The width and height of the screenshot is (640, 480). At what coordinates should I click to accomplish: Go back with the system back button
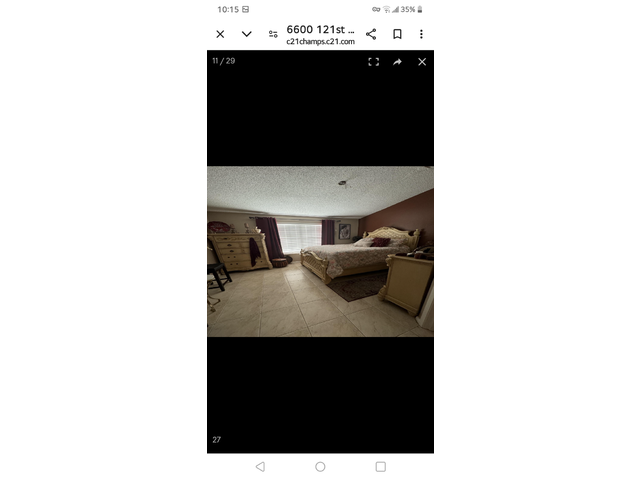pyautogui.click(x=260, y=467)
